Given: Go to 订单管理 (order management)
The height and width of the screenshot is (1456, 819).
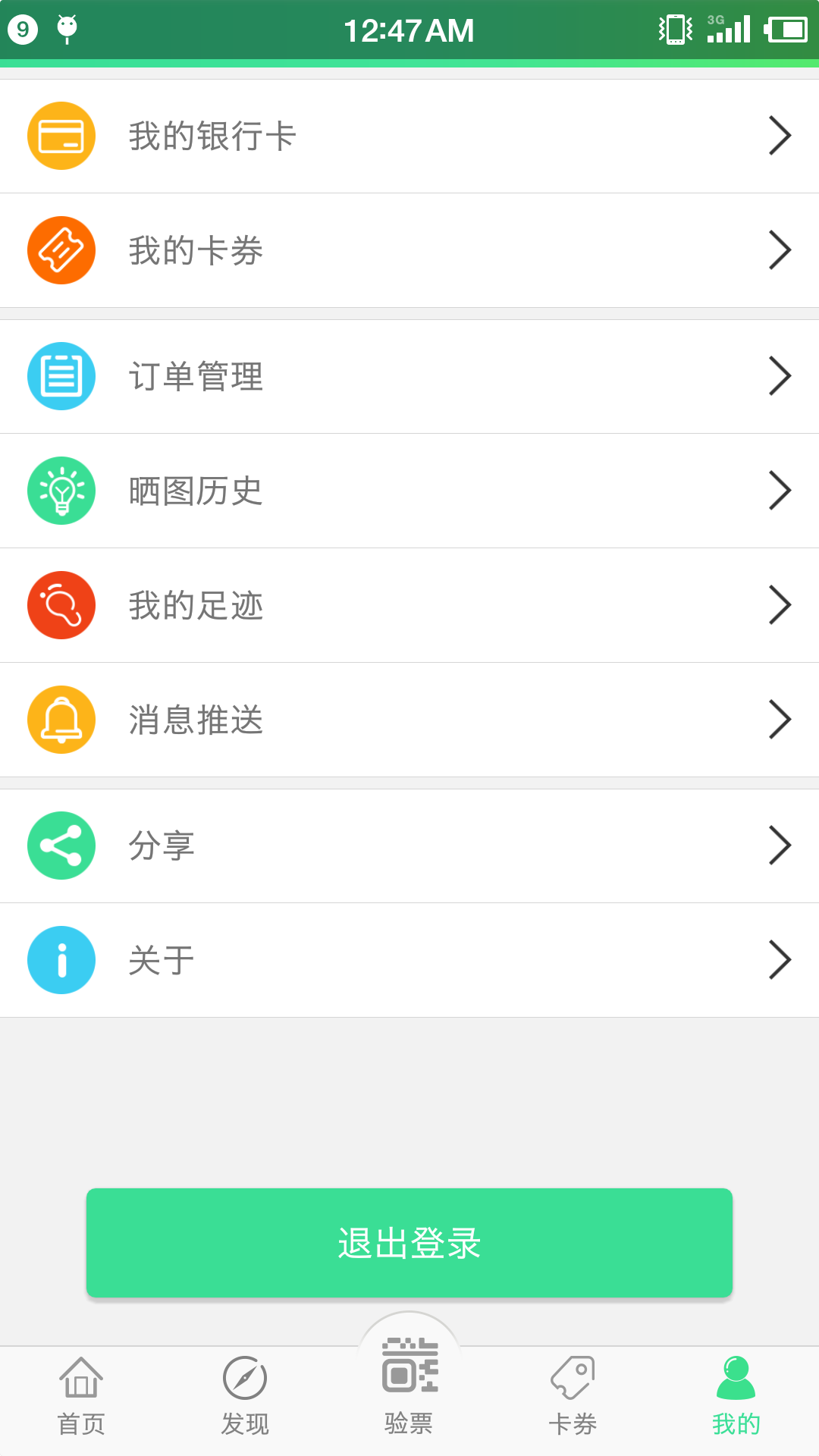Looking at the screenshot, I should tap(409, 376).
